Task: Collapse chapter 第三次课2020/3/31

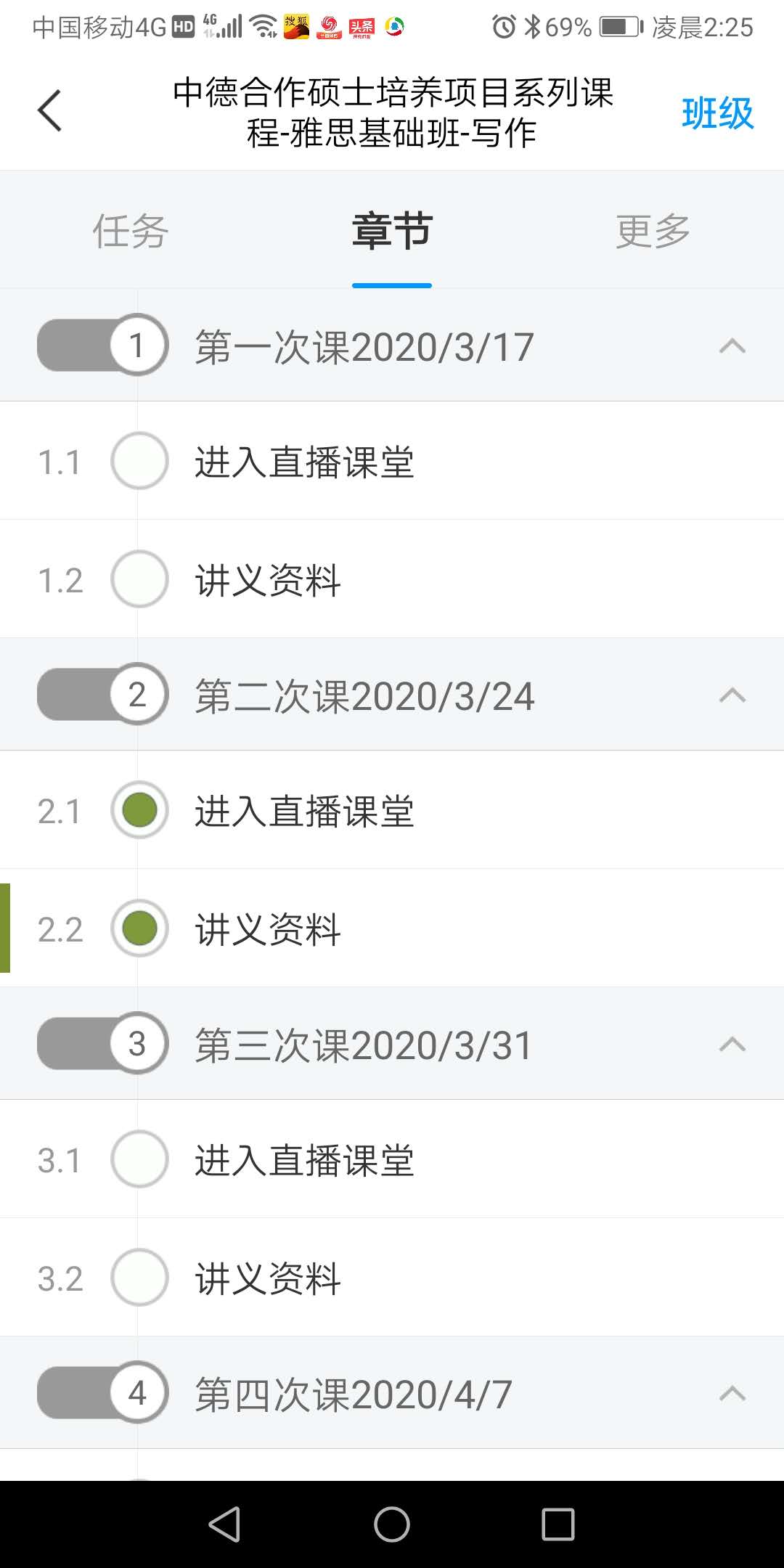Action: pyautogui.click(x=732, y=1044)
